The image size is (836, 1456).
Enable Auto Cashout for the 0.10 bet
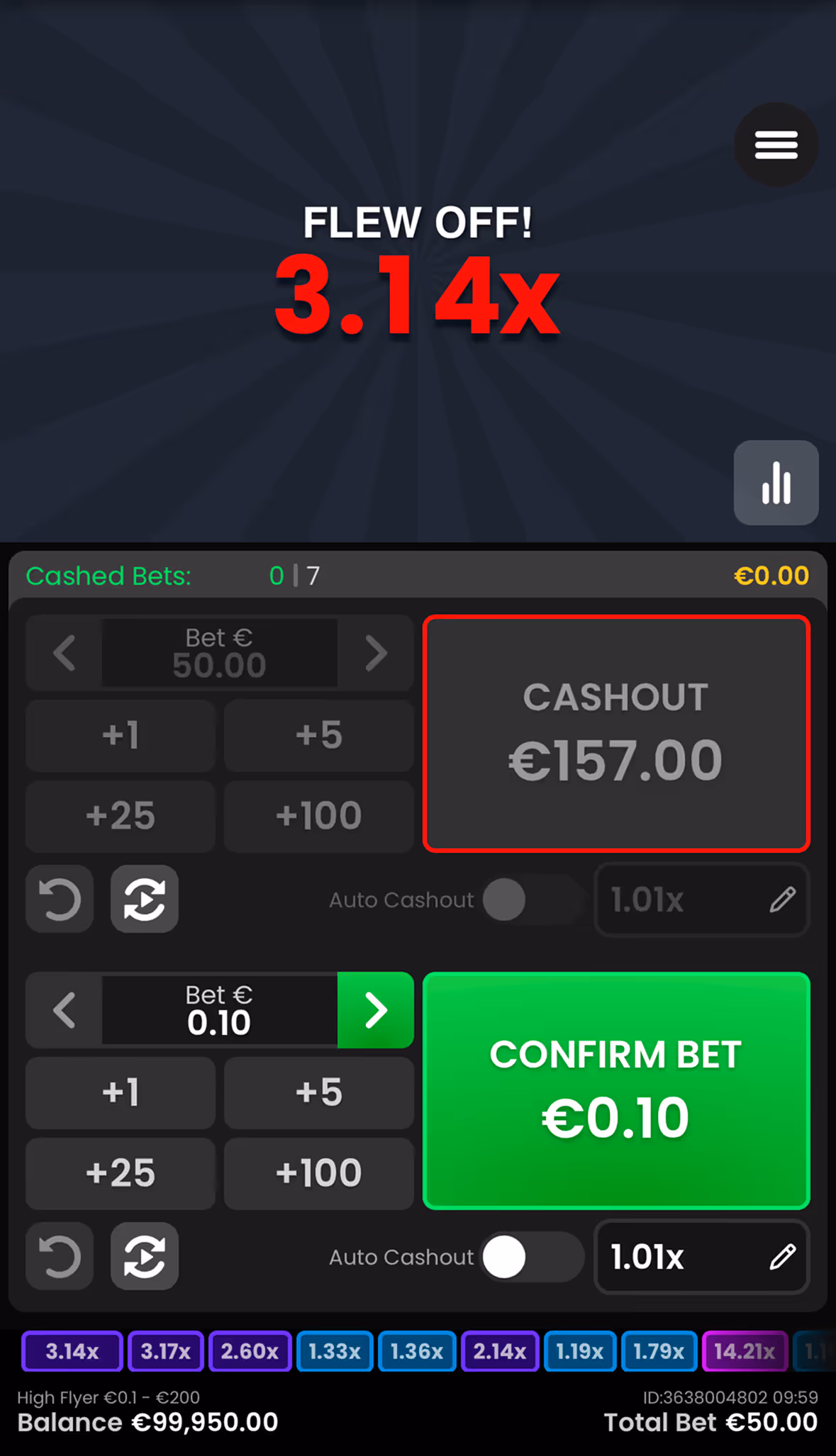532,1257
